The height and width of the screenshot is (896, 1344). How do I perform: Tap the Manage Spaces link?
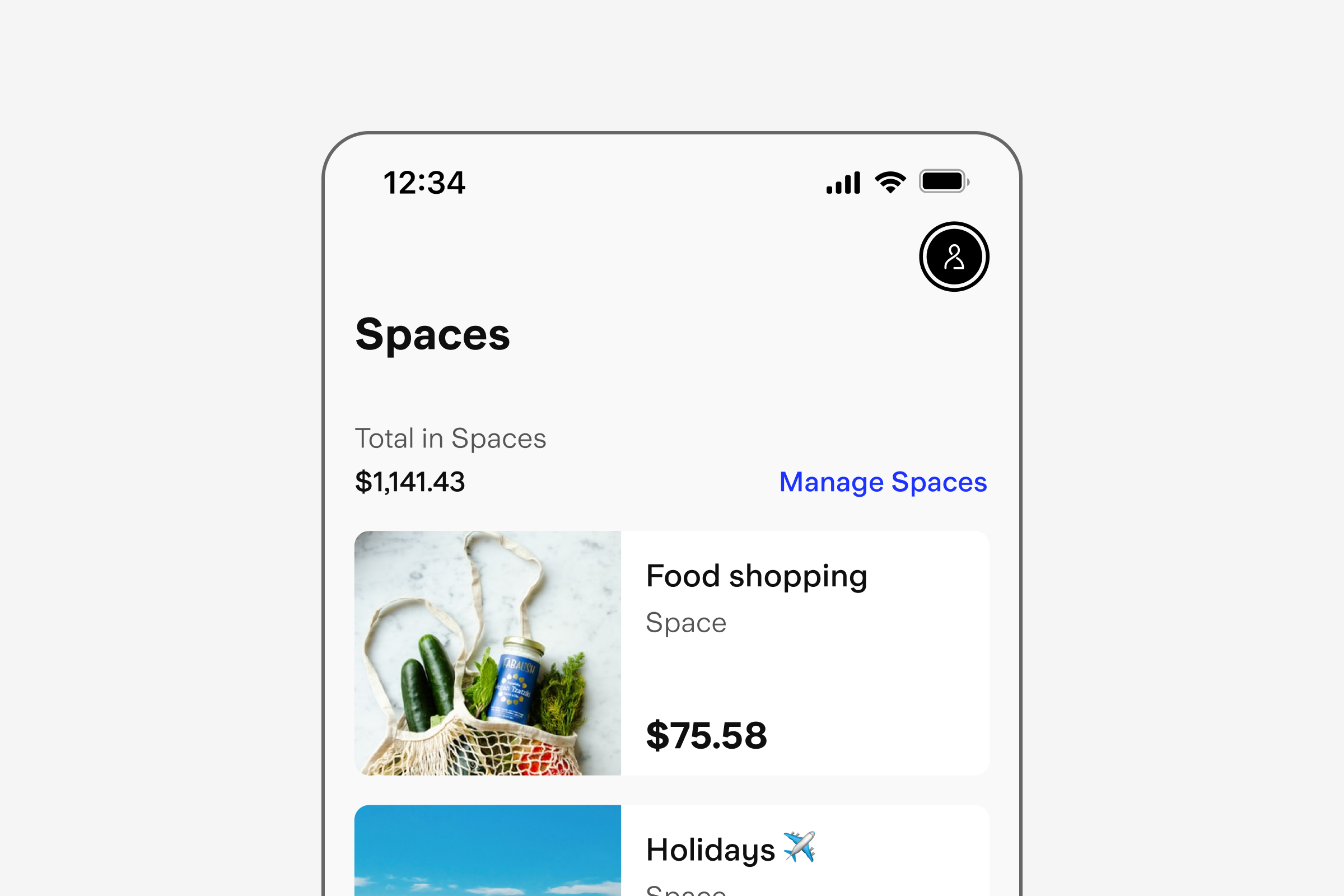point(883,482)
